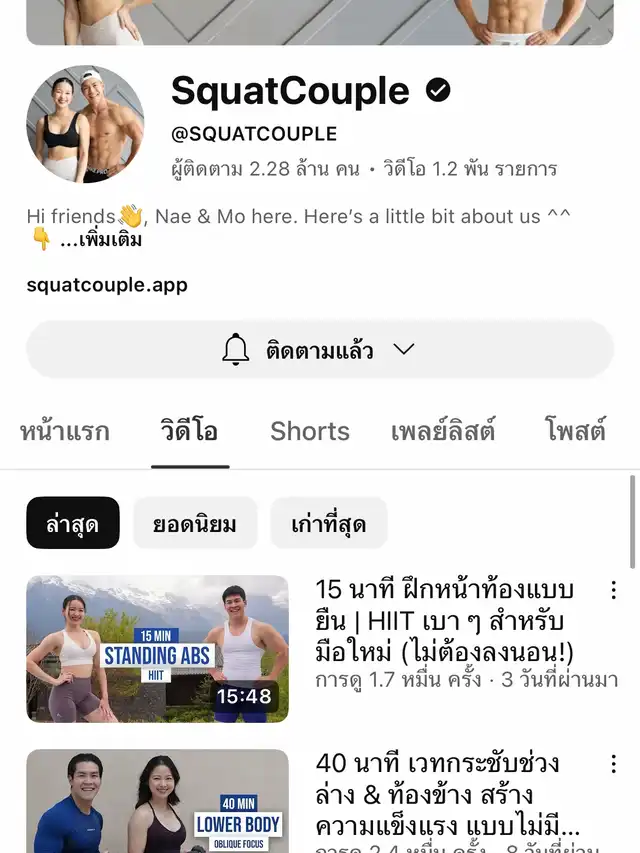Viewport: 640px width, 853px height.
Task: Sort videos by ยอดนิยม
Action: [x=195, y=523]
